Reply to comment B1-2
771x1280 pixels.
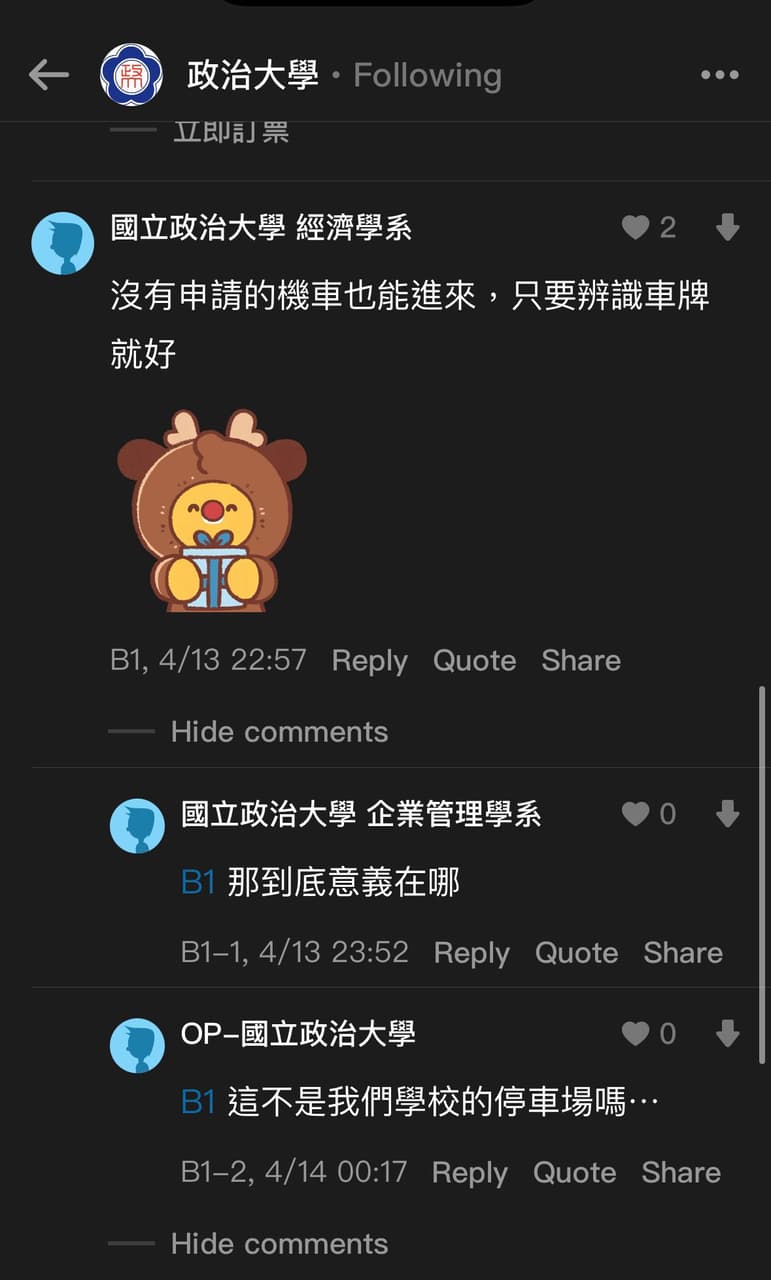click(470, 1172)
